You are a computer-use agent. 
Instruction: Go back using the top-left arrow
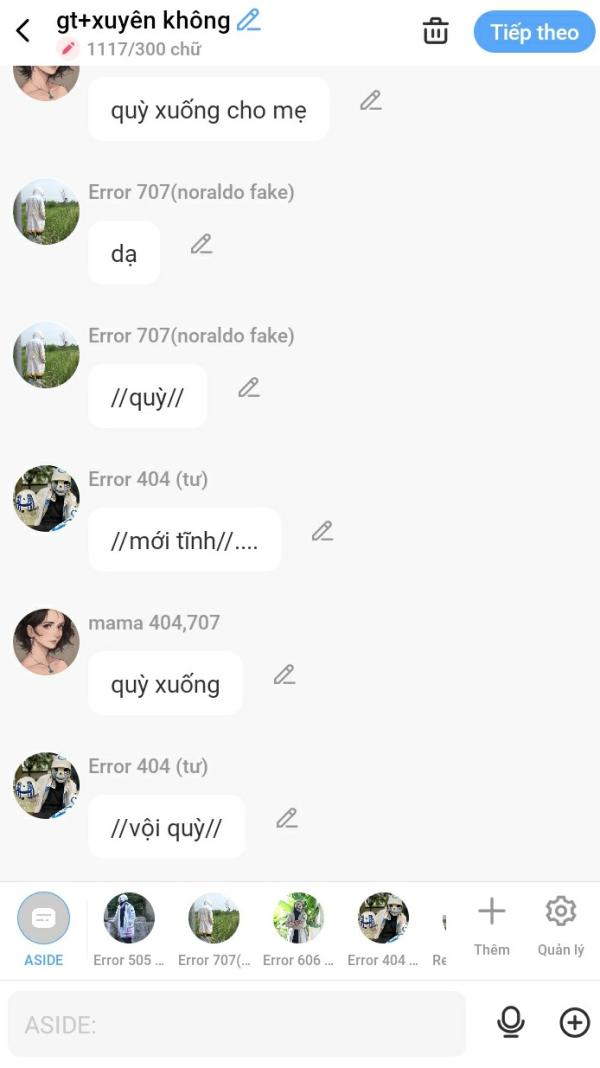(24, 31)
